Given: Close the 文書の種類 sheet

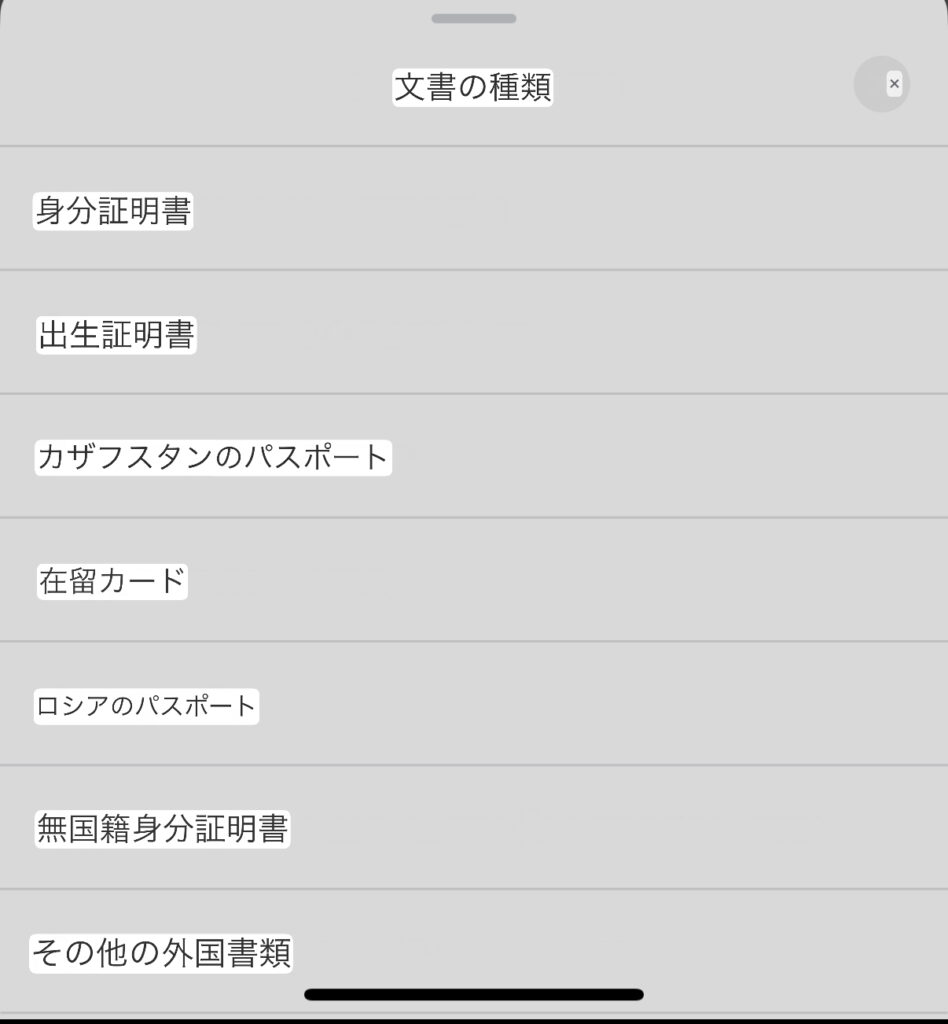Looking at the screenshot, I should pos(882,84).
